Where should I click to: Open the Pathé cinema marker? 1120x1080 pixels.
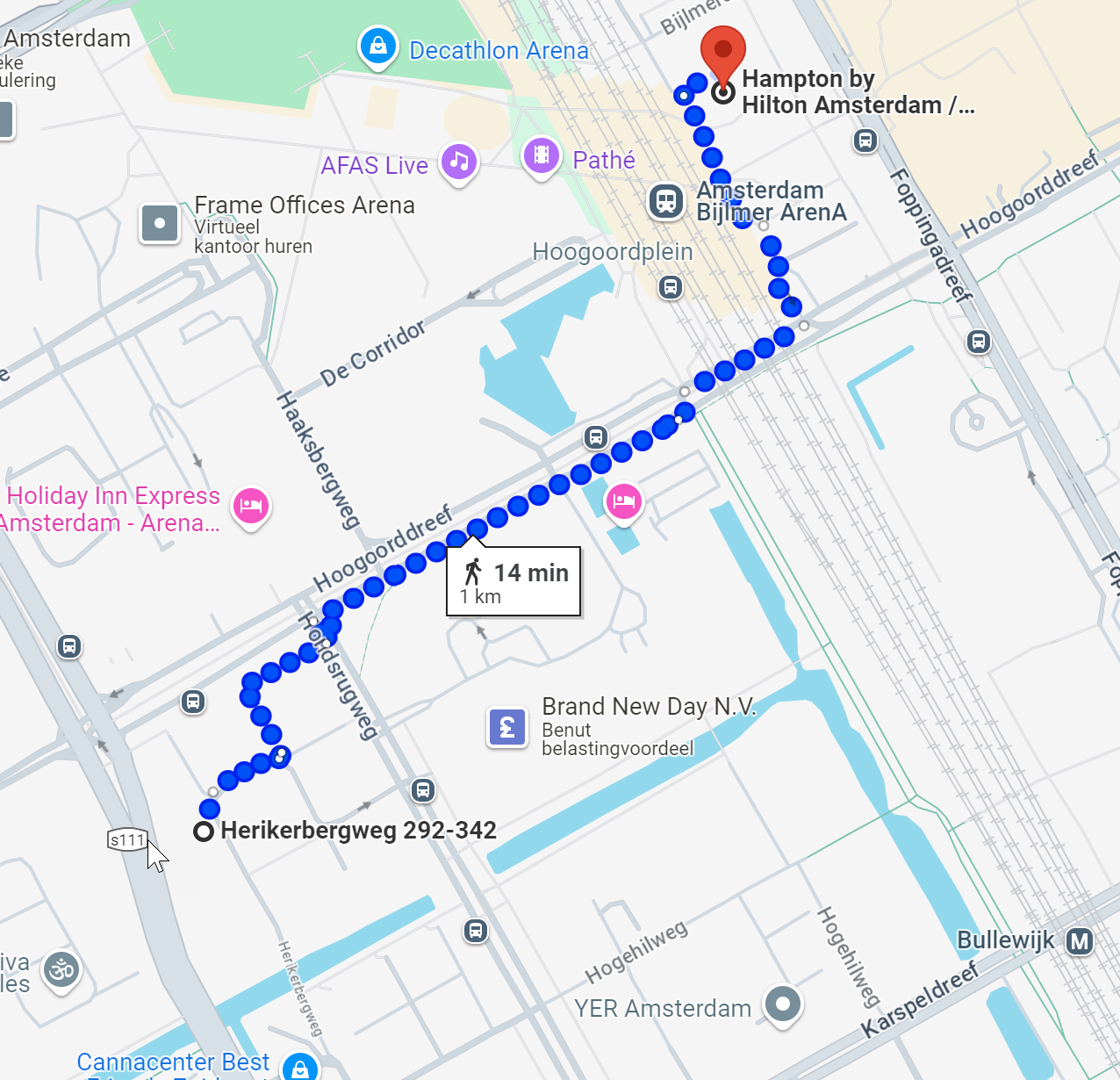click(542, 156)
